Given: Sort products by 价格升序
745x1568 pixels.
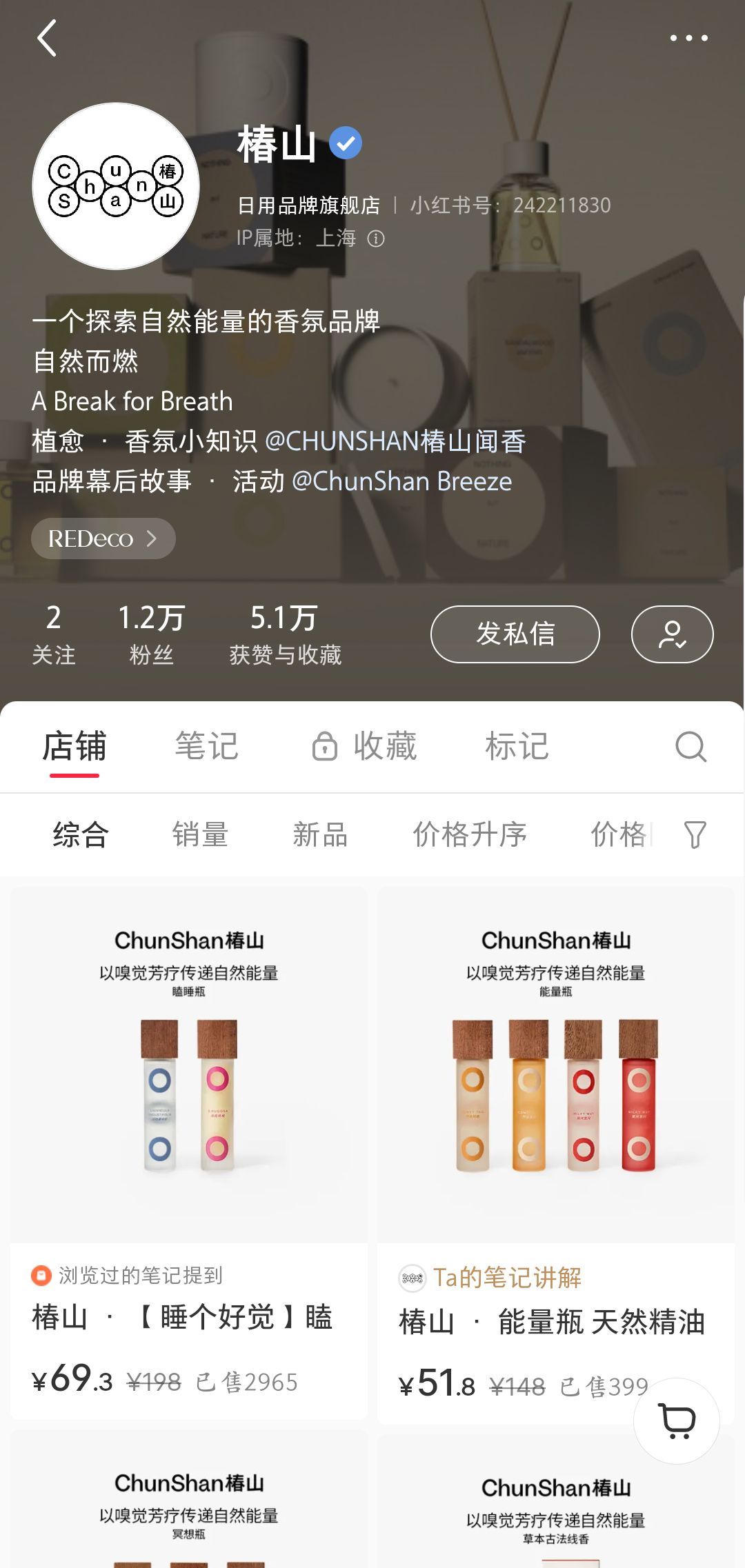Looking at the screenshot, I should coord(469,834).
